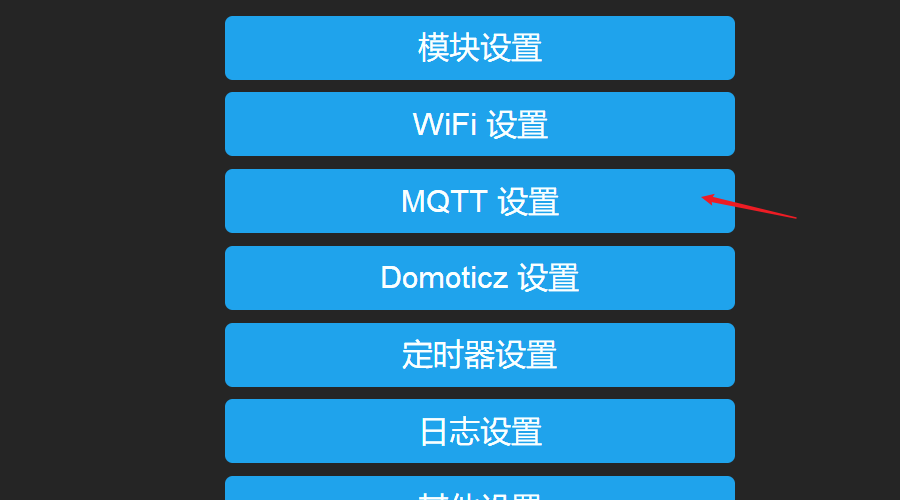Select MQTT 设置
Viewport: 900px width, 500px height.
coord(480,201)
